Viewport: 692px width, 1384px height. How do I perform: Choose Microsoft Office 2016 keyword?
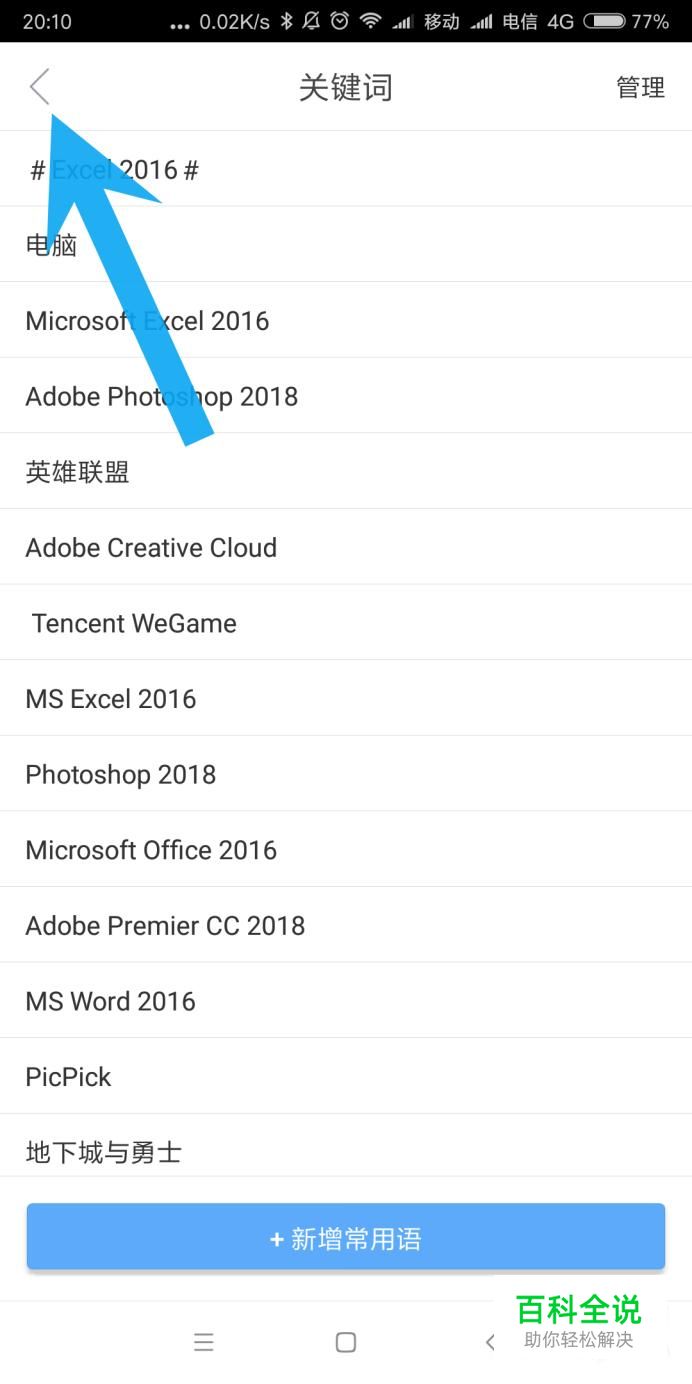coord(346,850)
